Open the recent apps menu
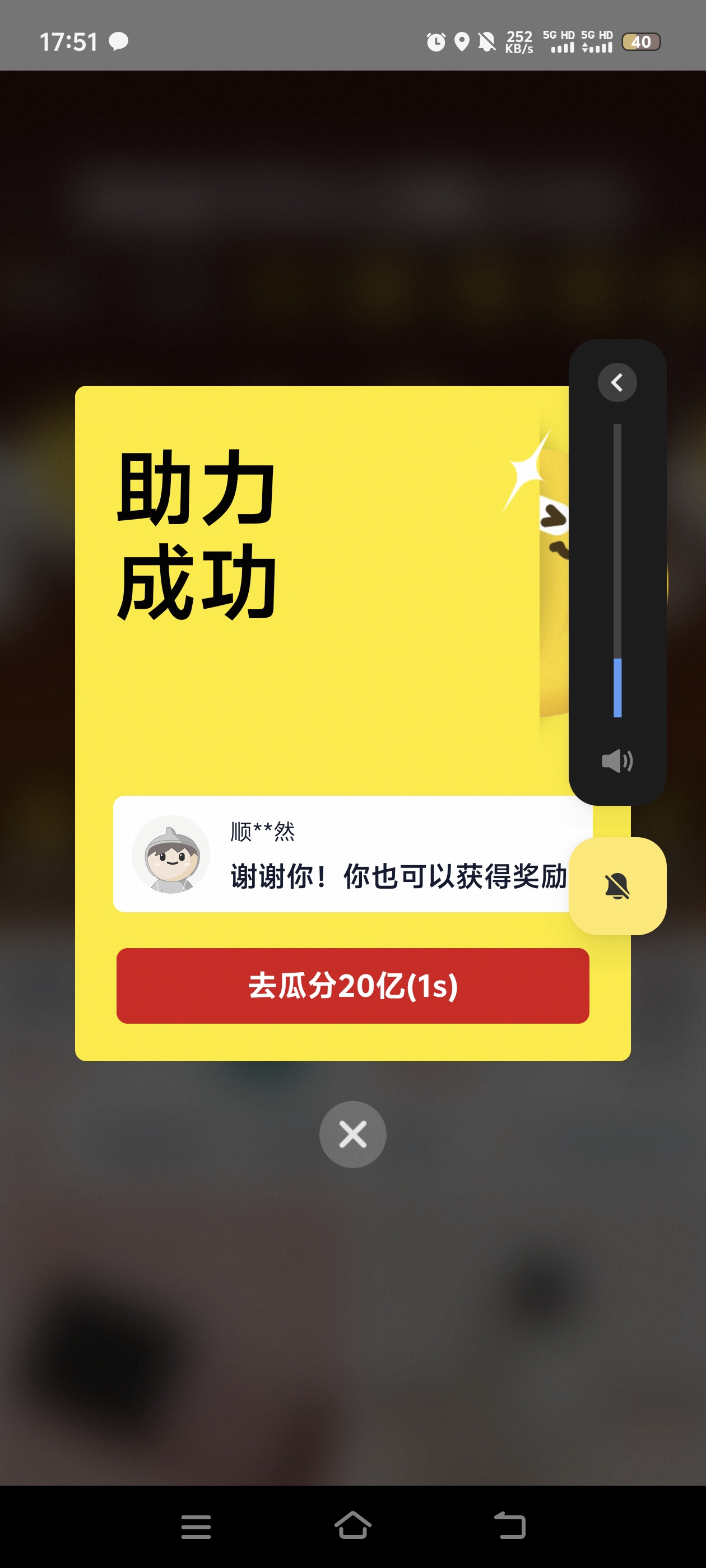 tap(196, 1527)
